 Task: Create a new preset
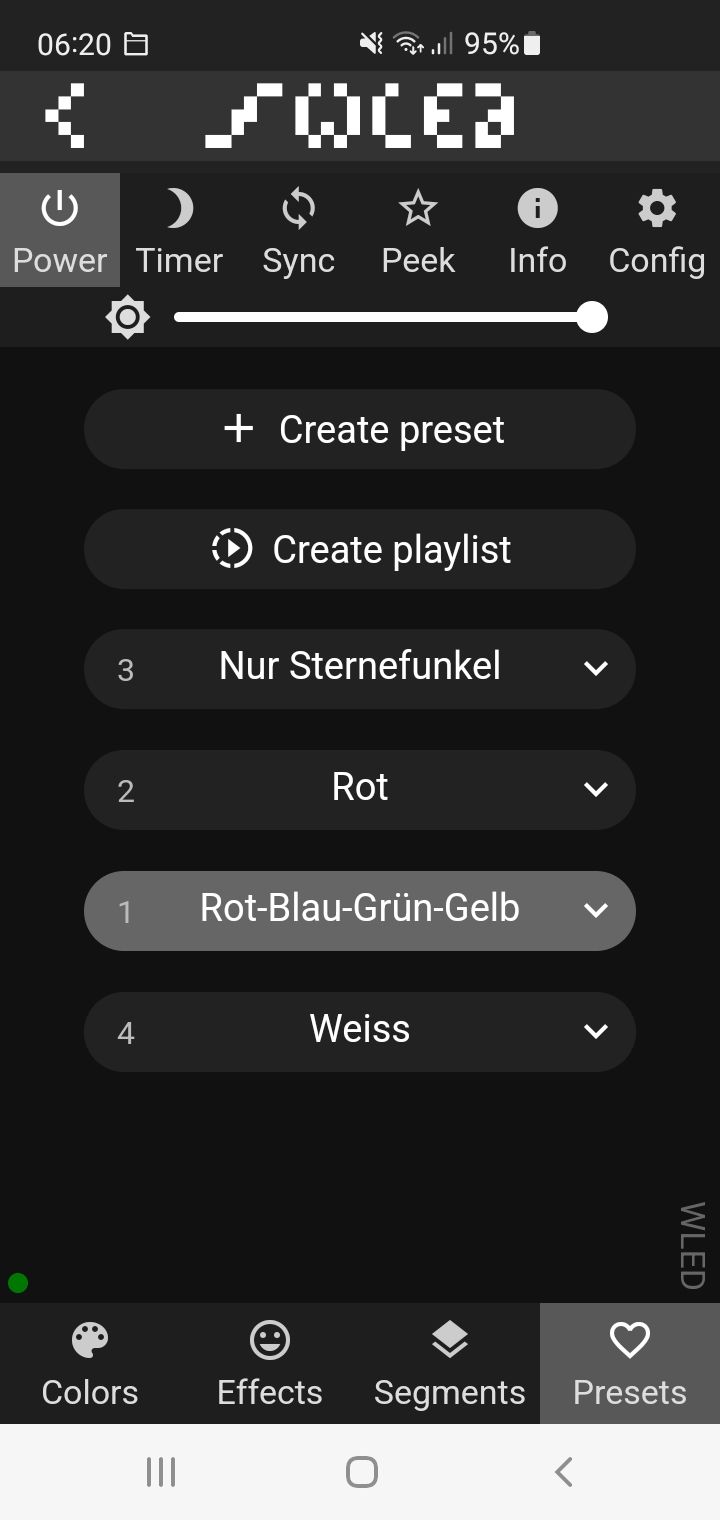pyautogui.click(x=360, y=430)
